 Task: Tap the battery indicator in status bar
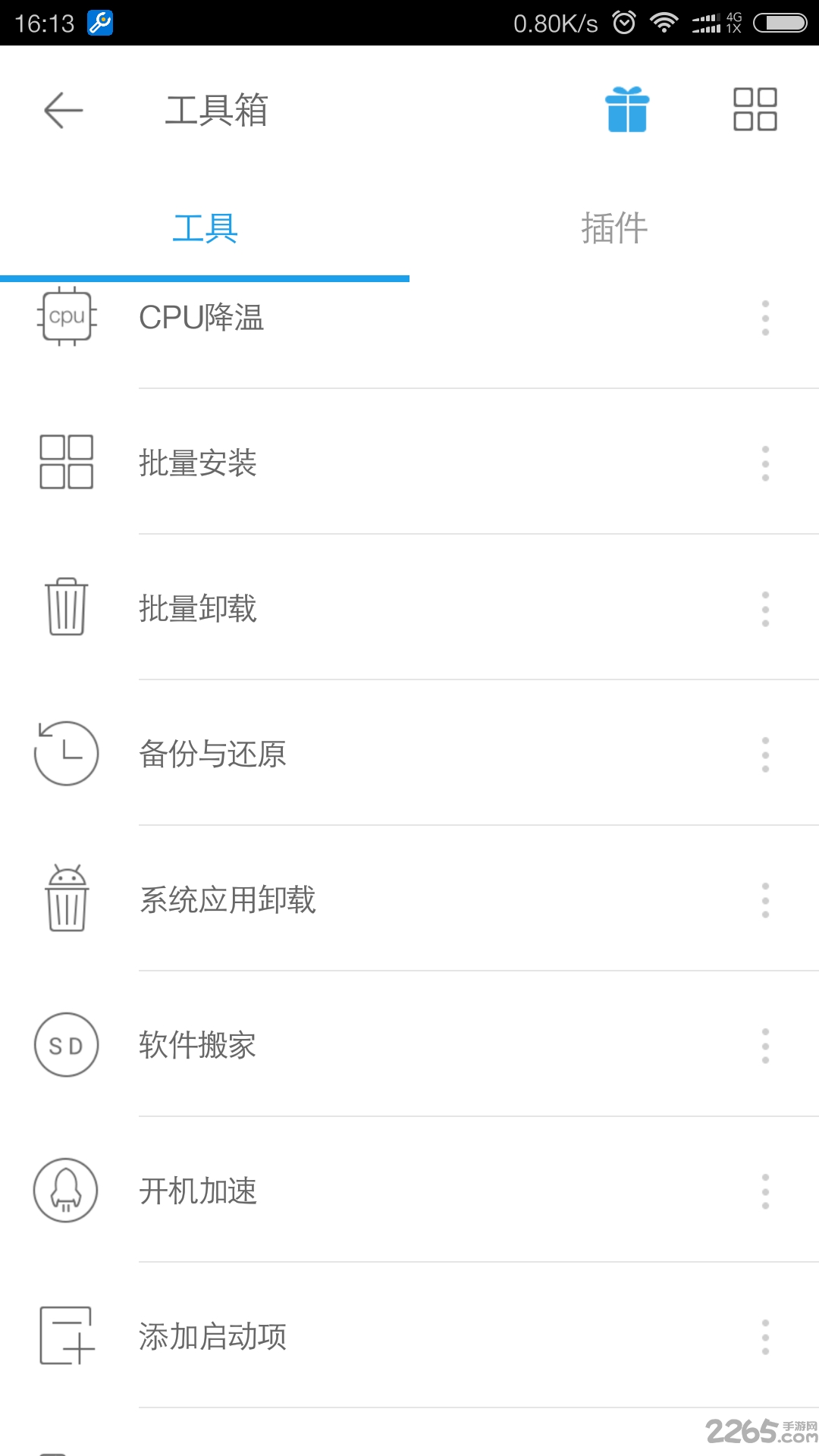[782, 22]
